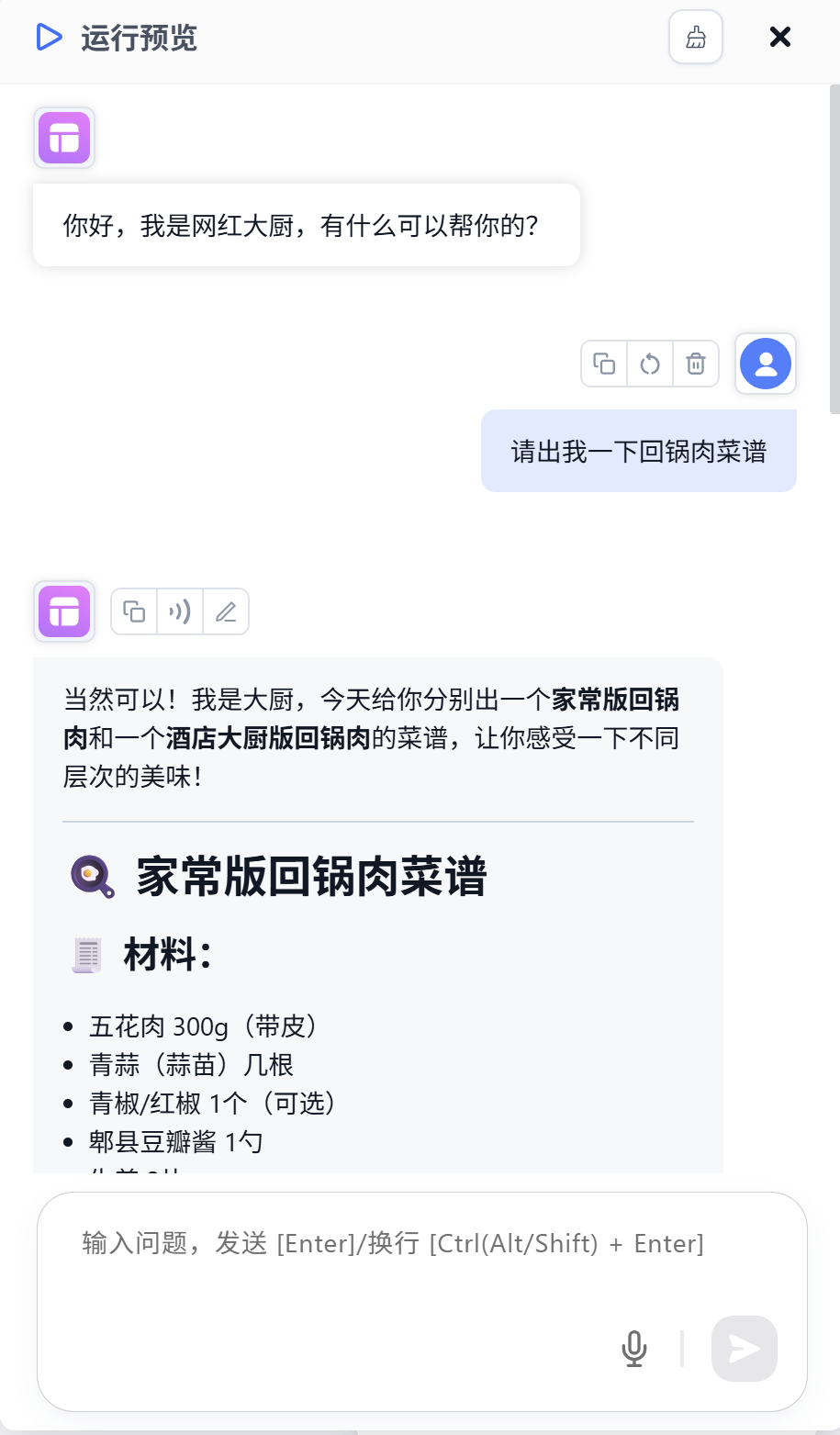This screenshot has height=1435, width=840.
Task: Edit the assistant's recipe response
Action: point(225,611)
